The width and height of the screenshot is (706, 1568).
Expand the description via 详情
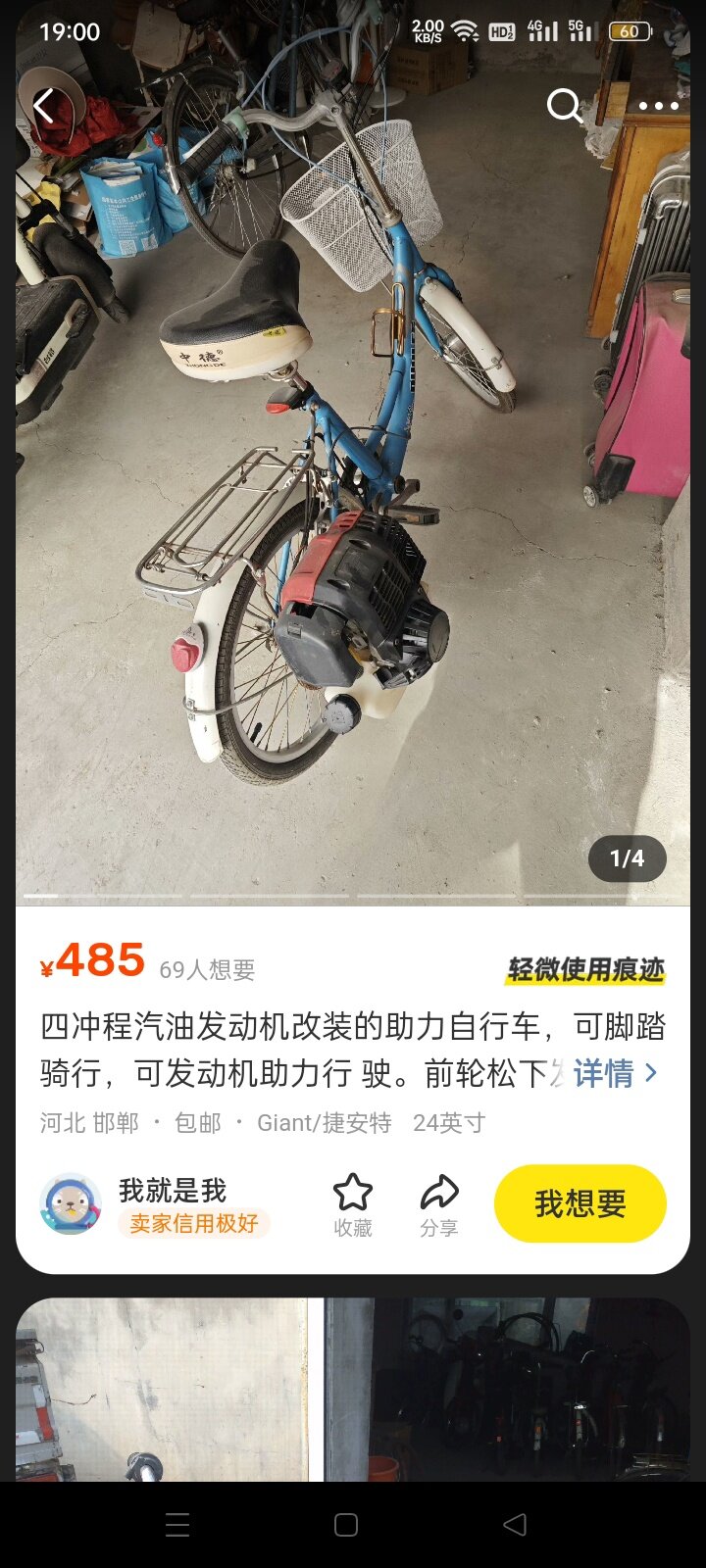tap(615, 1073)
